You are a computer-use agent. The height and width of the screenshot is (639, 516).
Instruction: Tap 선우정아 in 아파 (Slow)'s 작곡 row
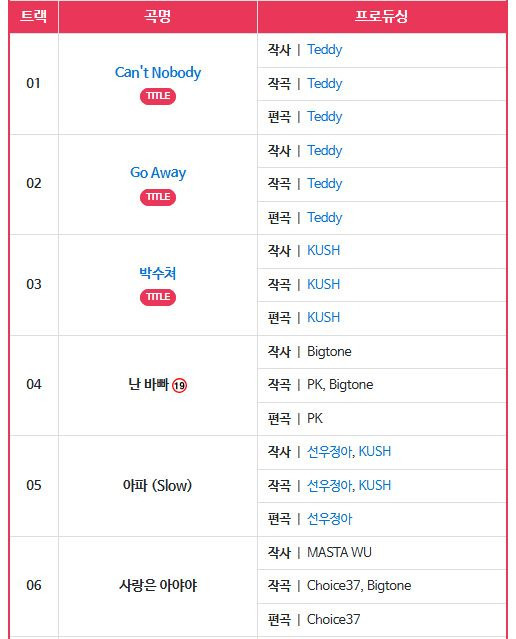click(x=329, y=485)
